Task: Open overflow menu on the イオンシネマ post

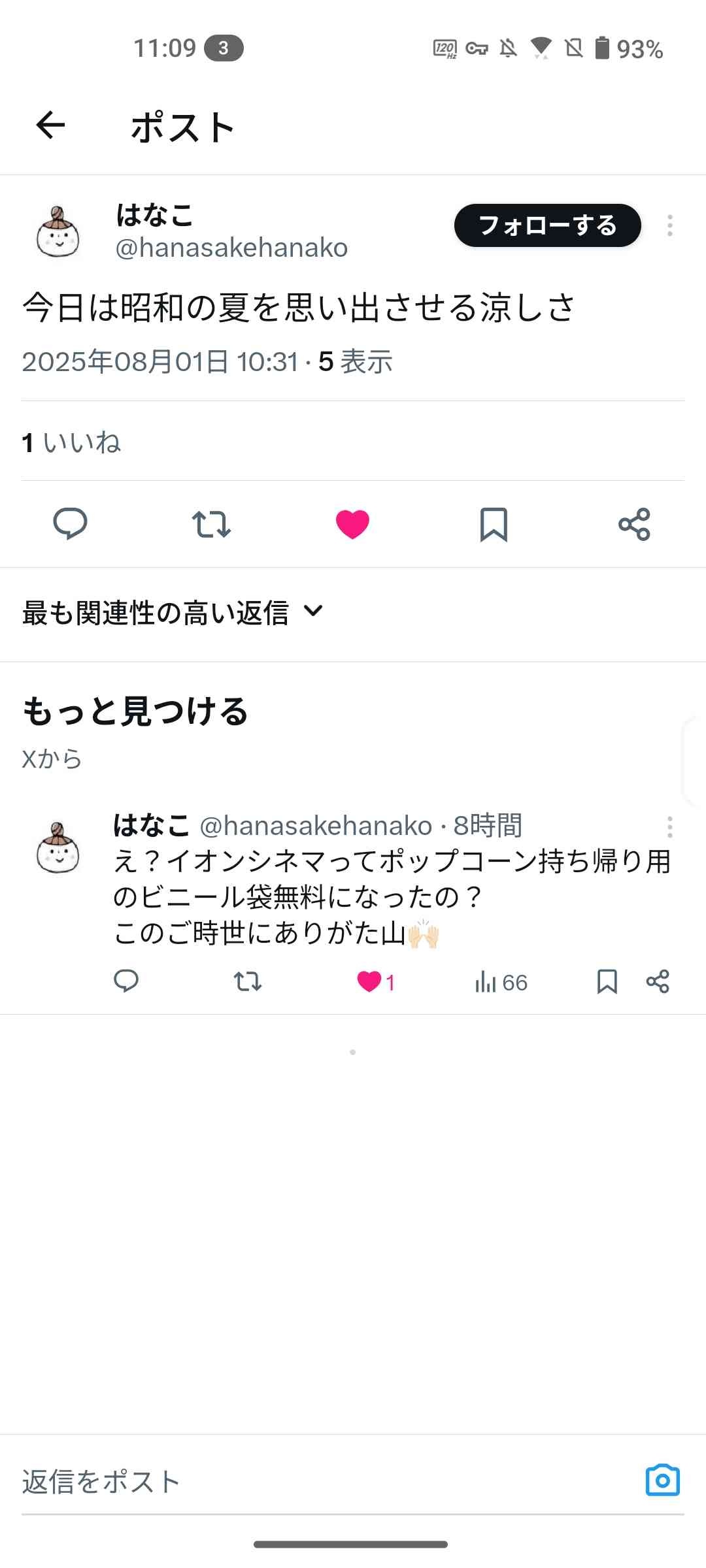Action: 669,827
